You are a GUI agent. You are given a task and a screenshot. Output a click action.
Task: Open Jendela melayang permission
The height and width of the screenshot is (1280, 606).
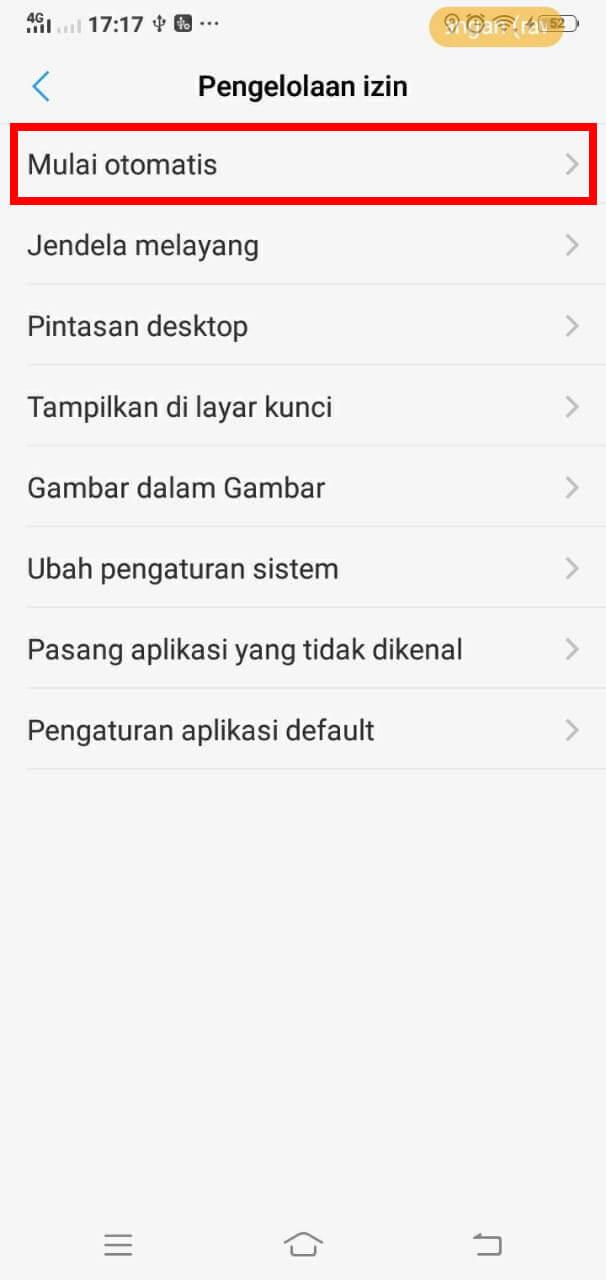(303, 245)
